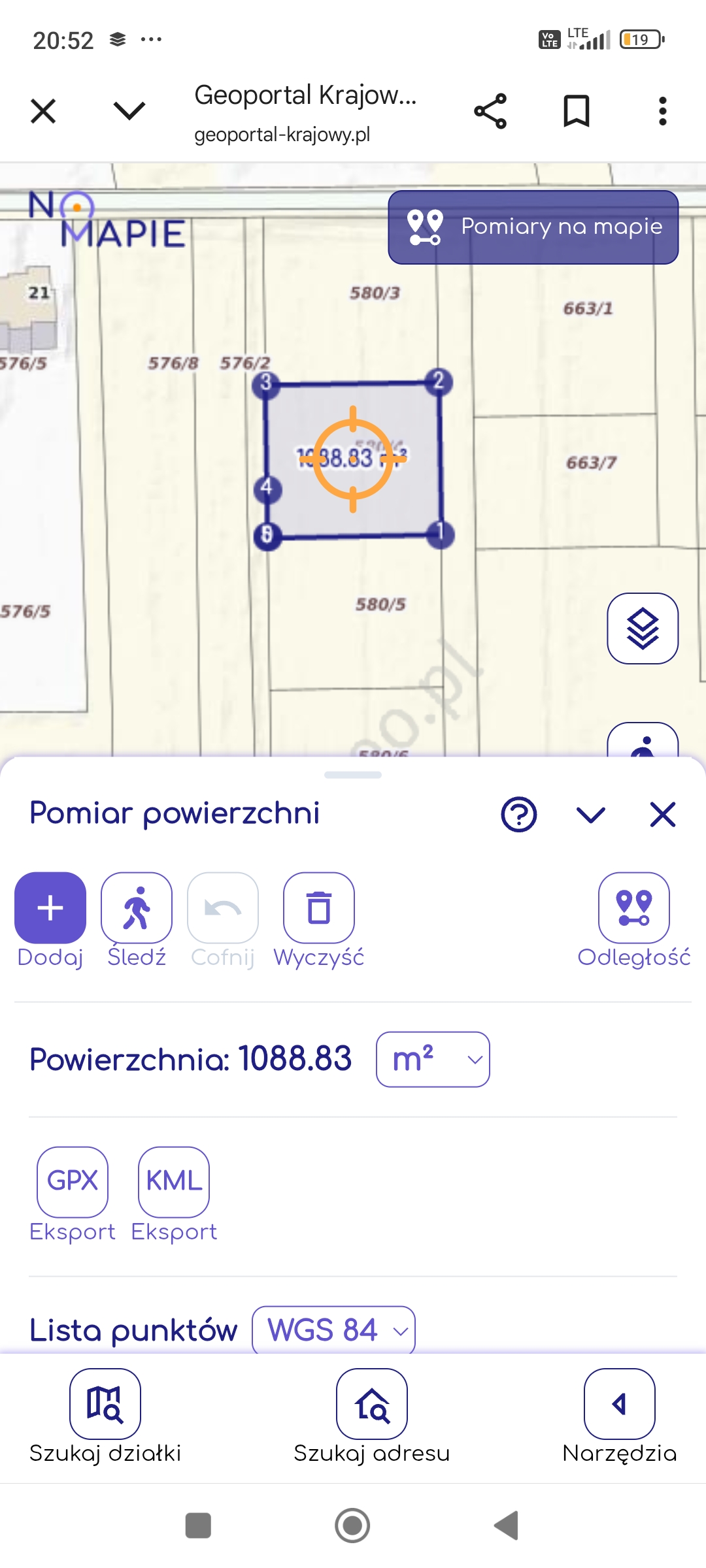The width and height of the screenshot is (706, 1568).
Task: Open help for Pomiar powierzchni
Action: tap(519, 814)
